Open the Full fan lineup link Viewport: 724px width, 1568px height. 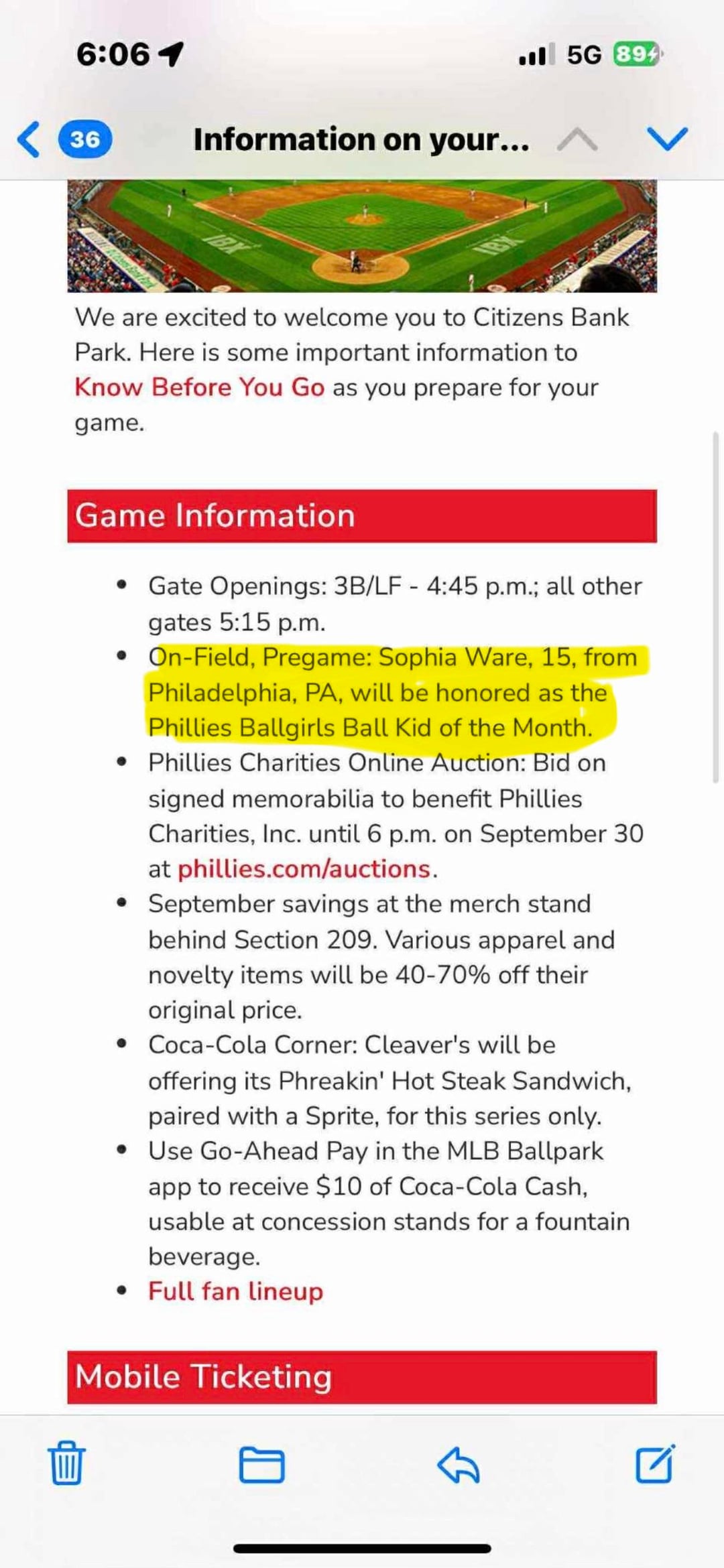(x=235, y=1291)
